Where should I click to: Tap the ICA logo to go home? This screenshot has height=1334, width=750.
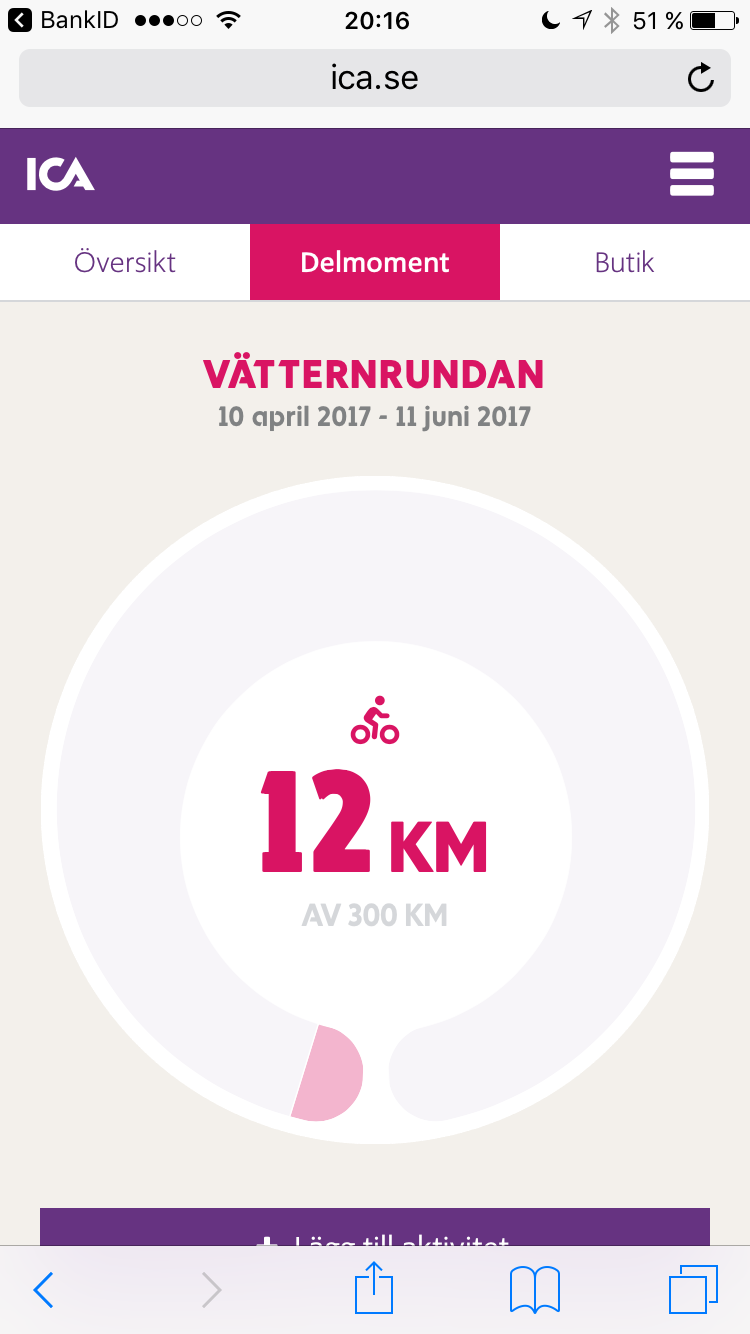60,174
